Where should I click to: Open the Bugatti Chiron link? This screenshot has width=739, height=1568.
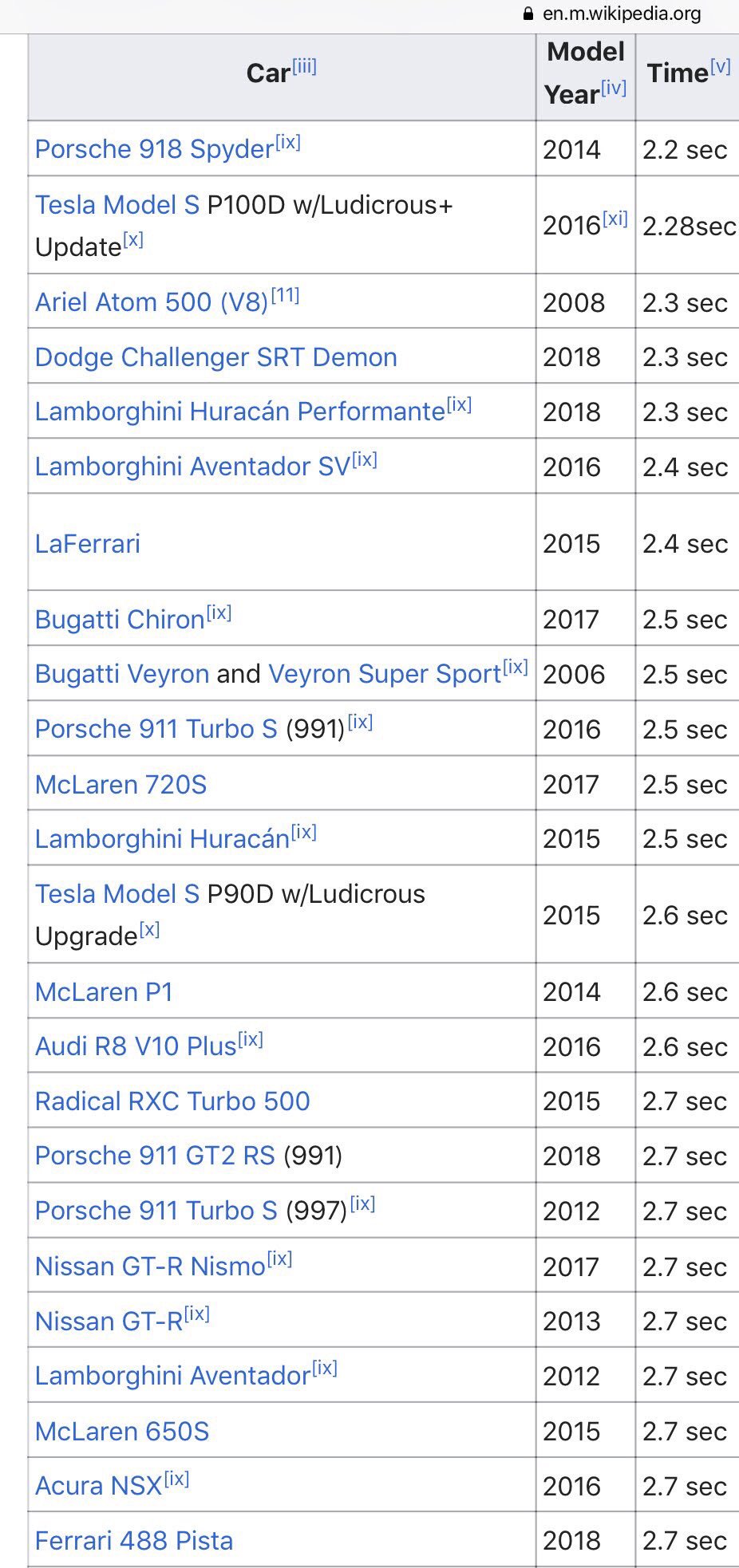pos(120,620)
